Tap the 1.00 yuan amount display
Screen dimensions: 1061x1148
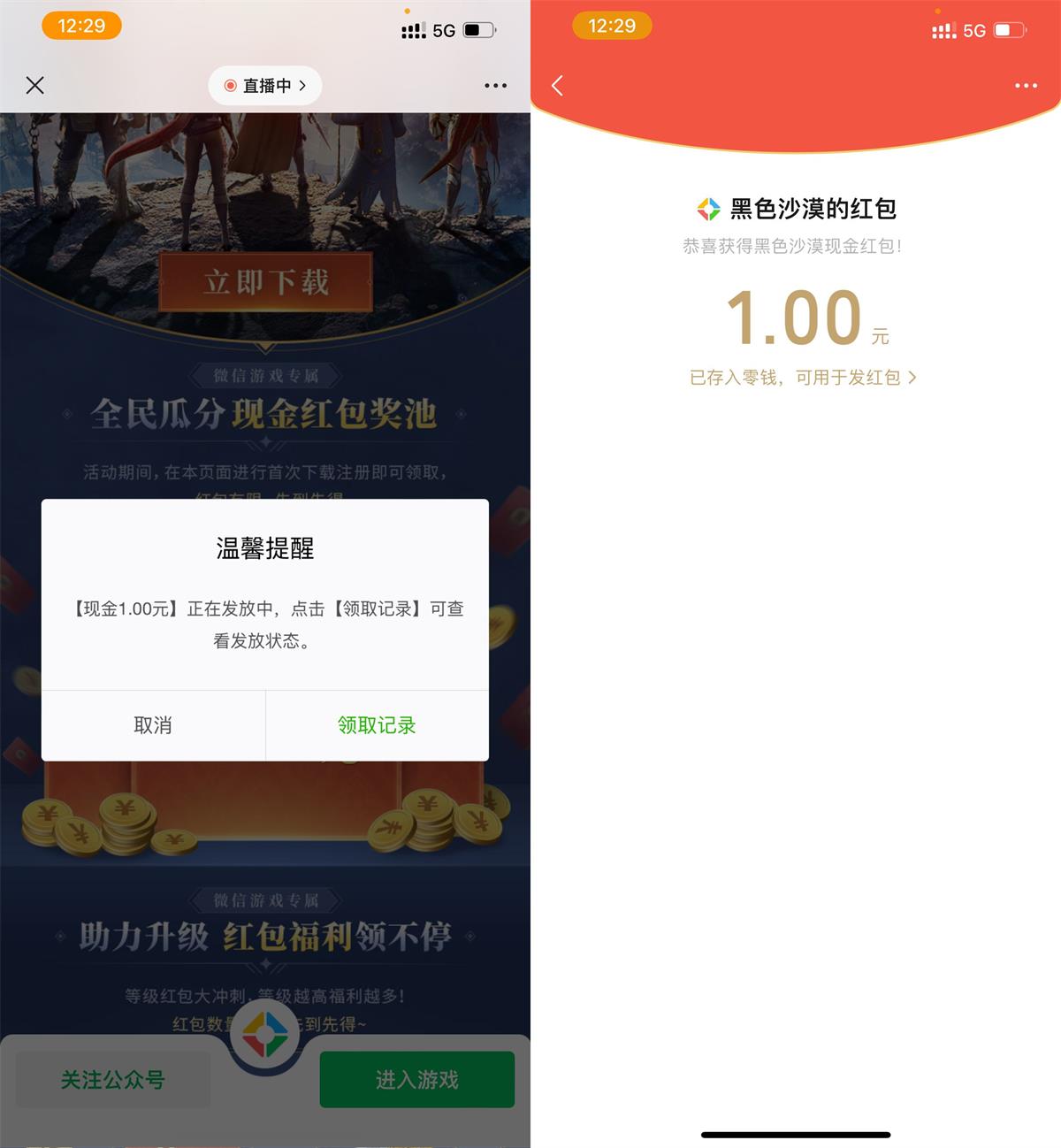tap(796, 318)
